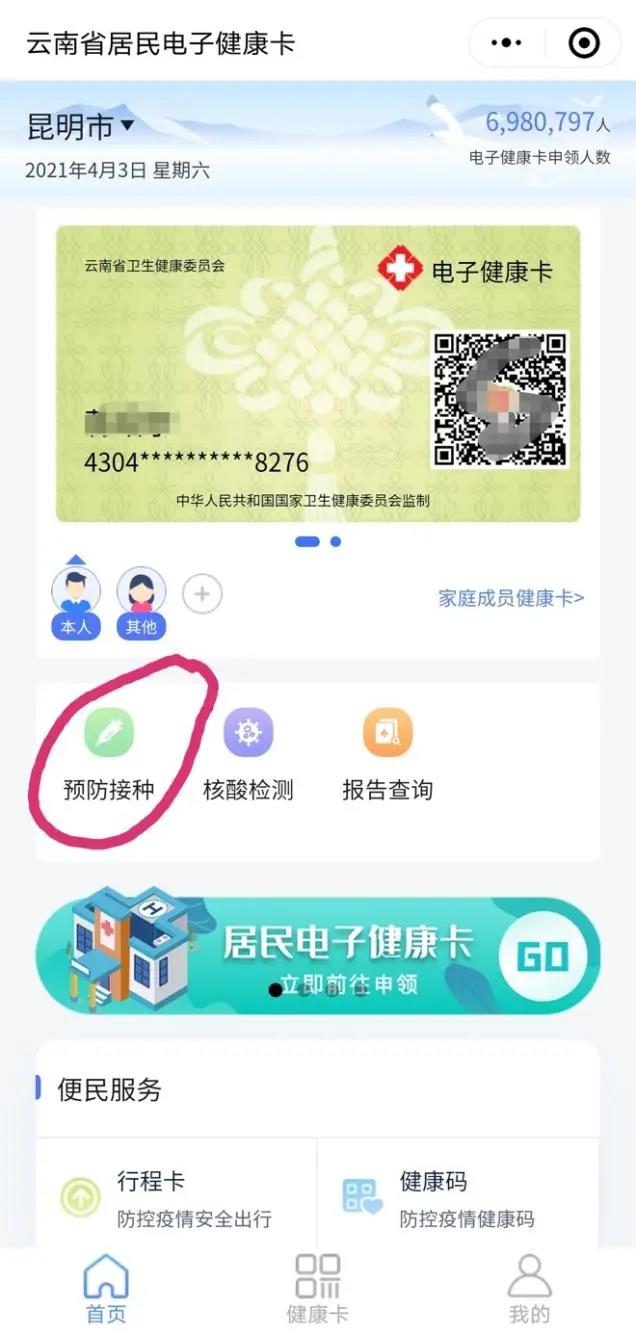
Task: Close the mini program with the circle button
Action: (583, 43)
